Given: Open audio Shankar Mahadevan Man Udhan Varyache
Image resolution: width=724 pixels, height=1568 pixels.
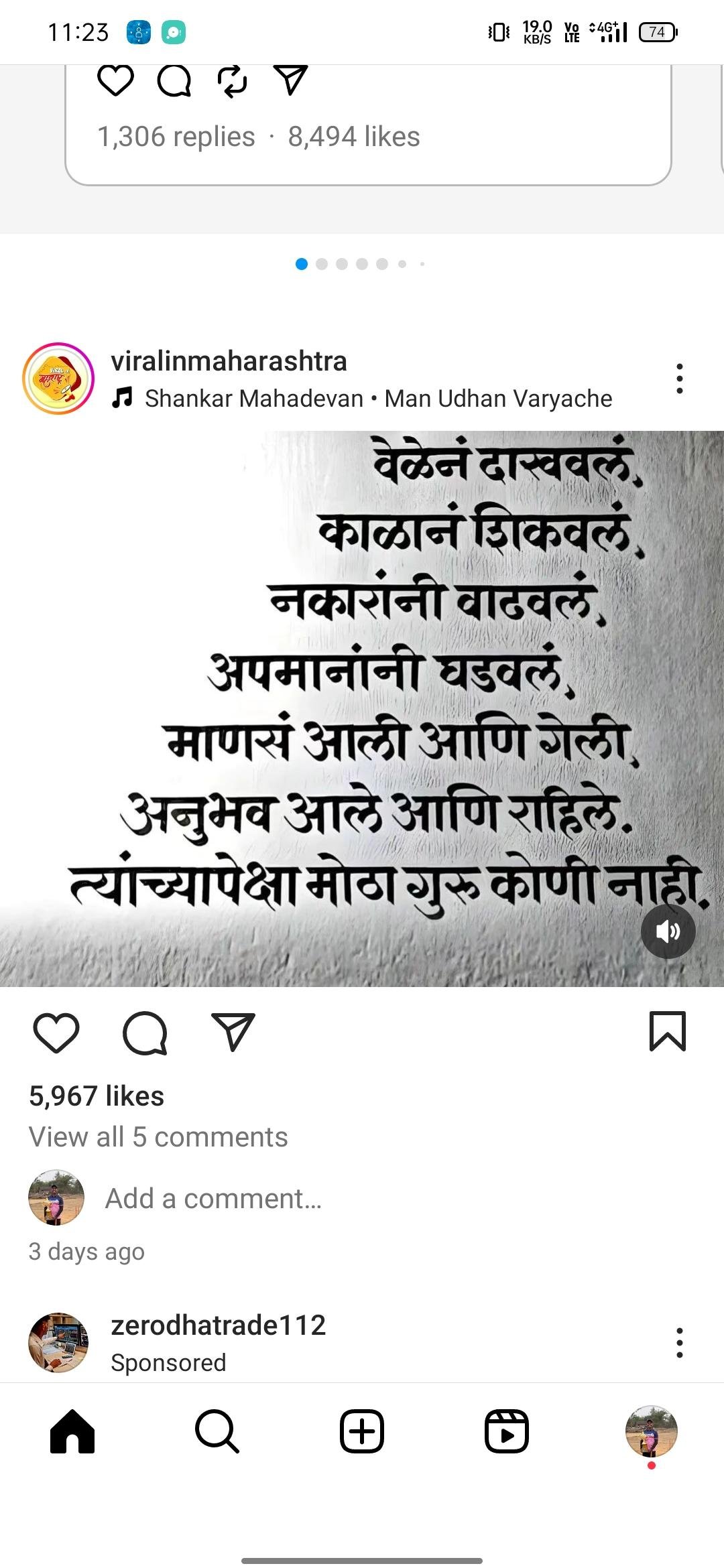Looking at the screenshot, I should coord(377,399).
